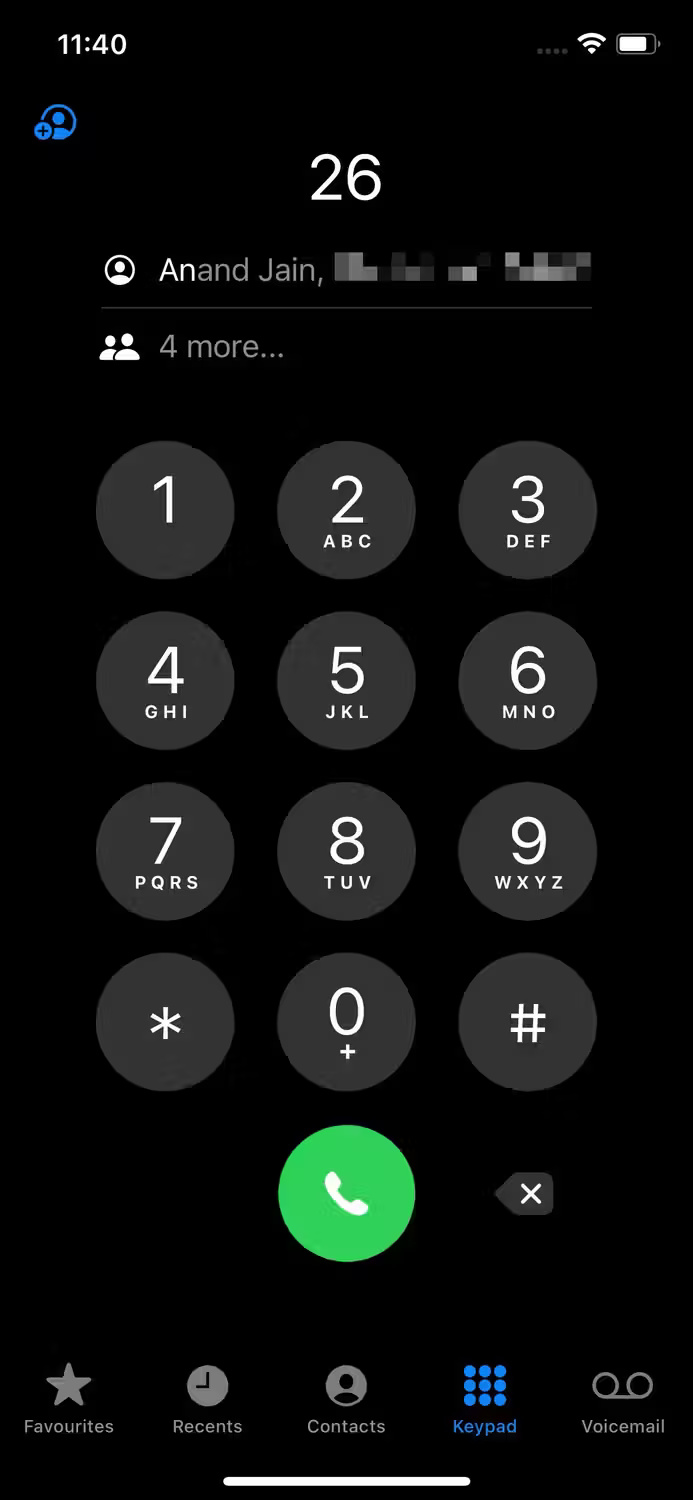Dial the 5 JKL key
693x1500 pixels.
pyautogui.click(x=347, y=681)
